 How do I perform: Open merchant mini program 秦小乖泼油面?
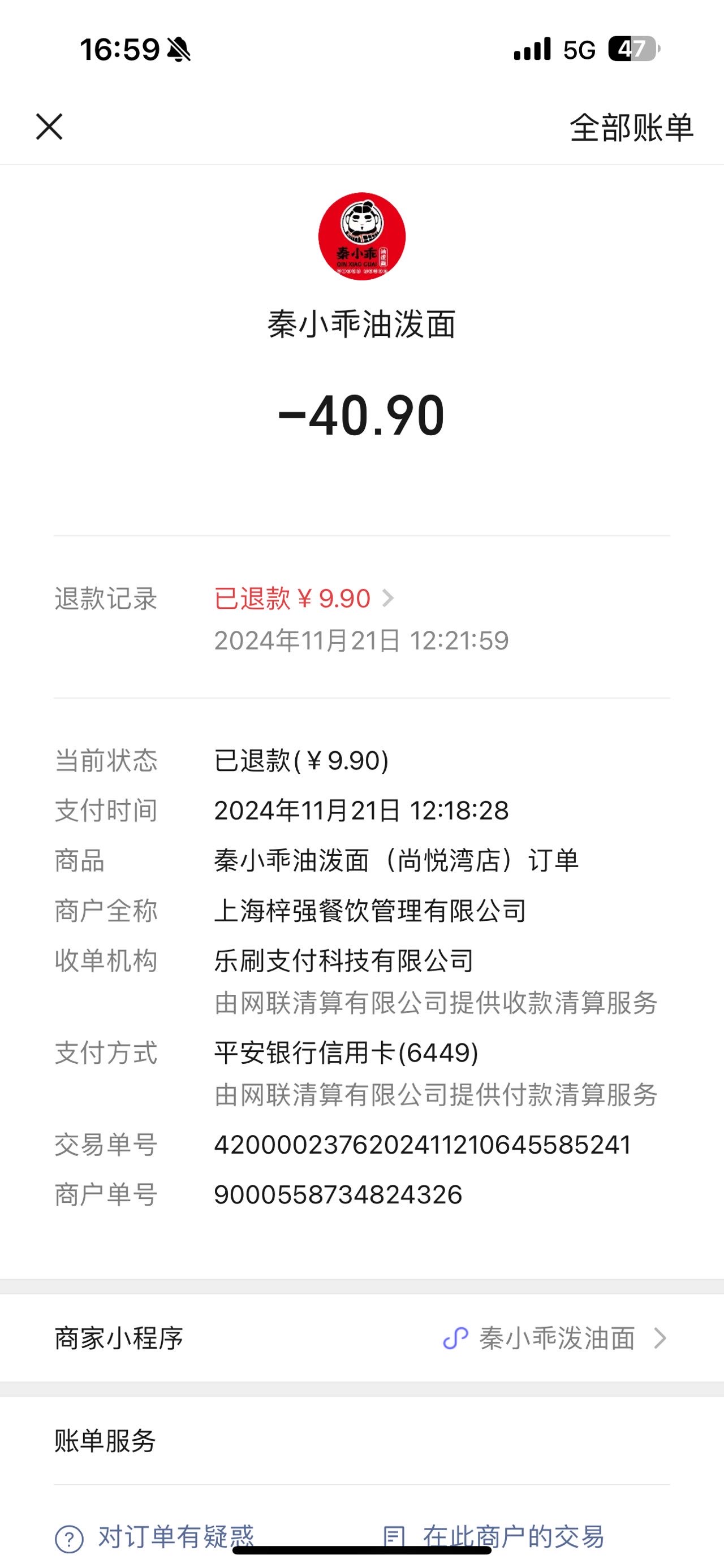[x=361, y=1338]
